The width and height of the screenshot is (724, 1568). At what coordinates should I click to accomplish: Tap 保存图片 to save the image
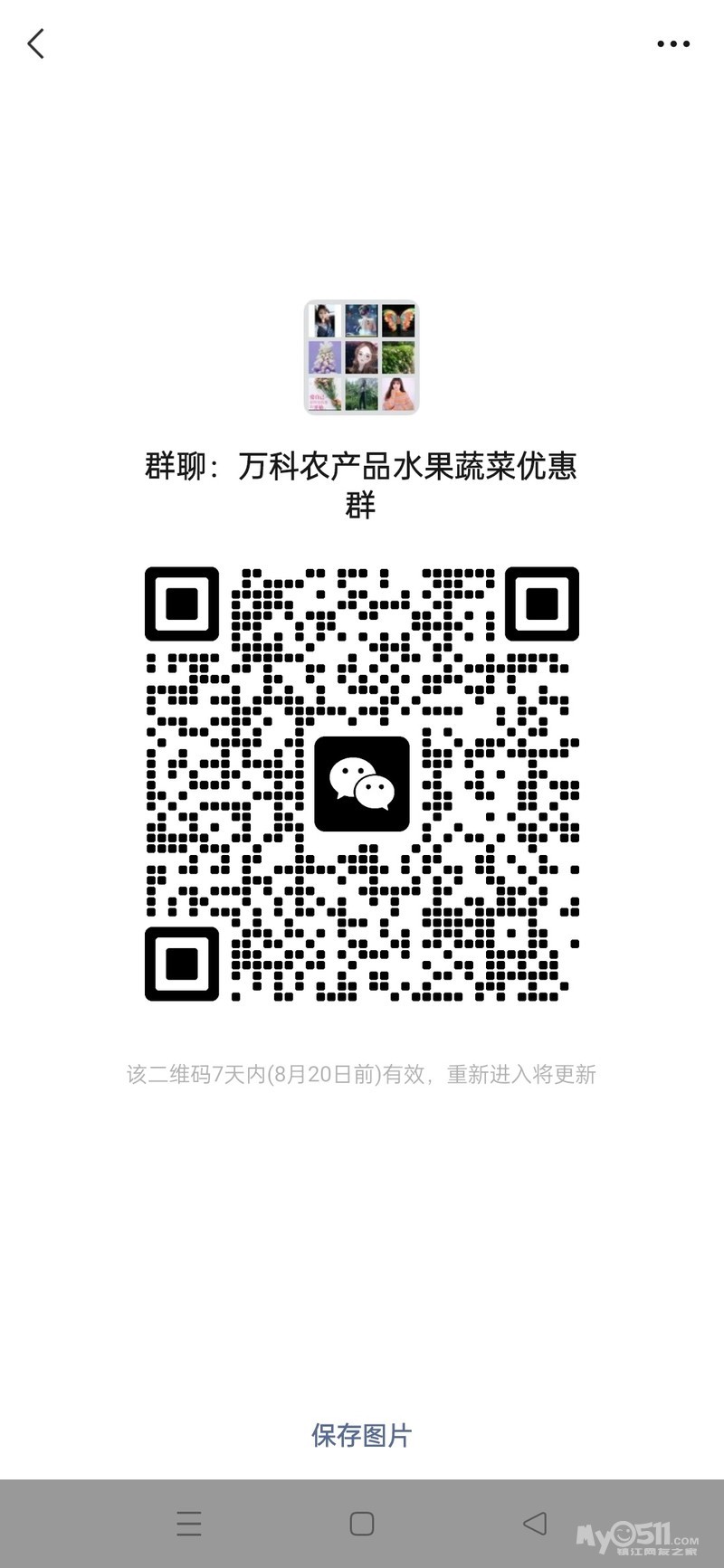point(361,1435)
